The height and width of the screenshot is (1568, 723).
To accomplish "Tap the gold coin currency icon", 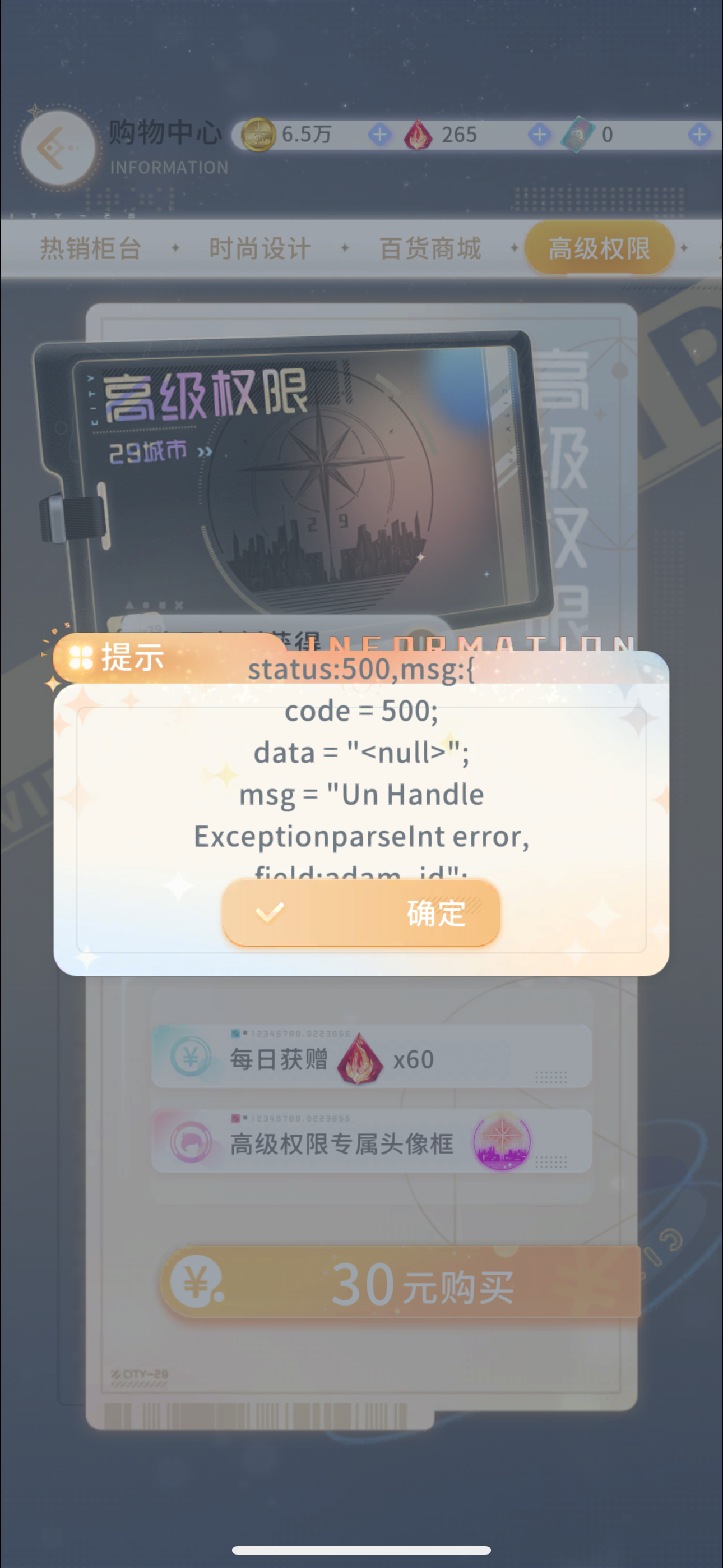I will (x=258, y=134).
